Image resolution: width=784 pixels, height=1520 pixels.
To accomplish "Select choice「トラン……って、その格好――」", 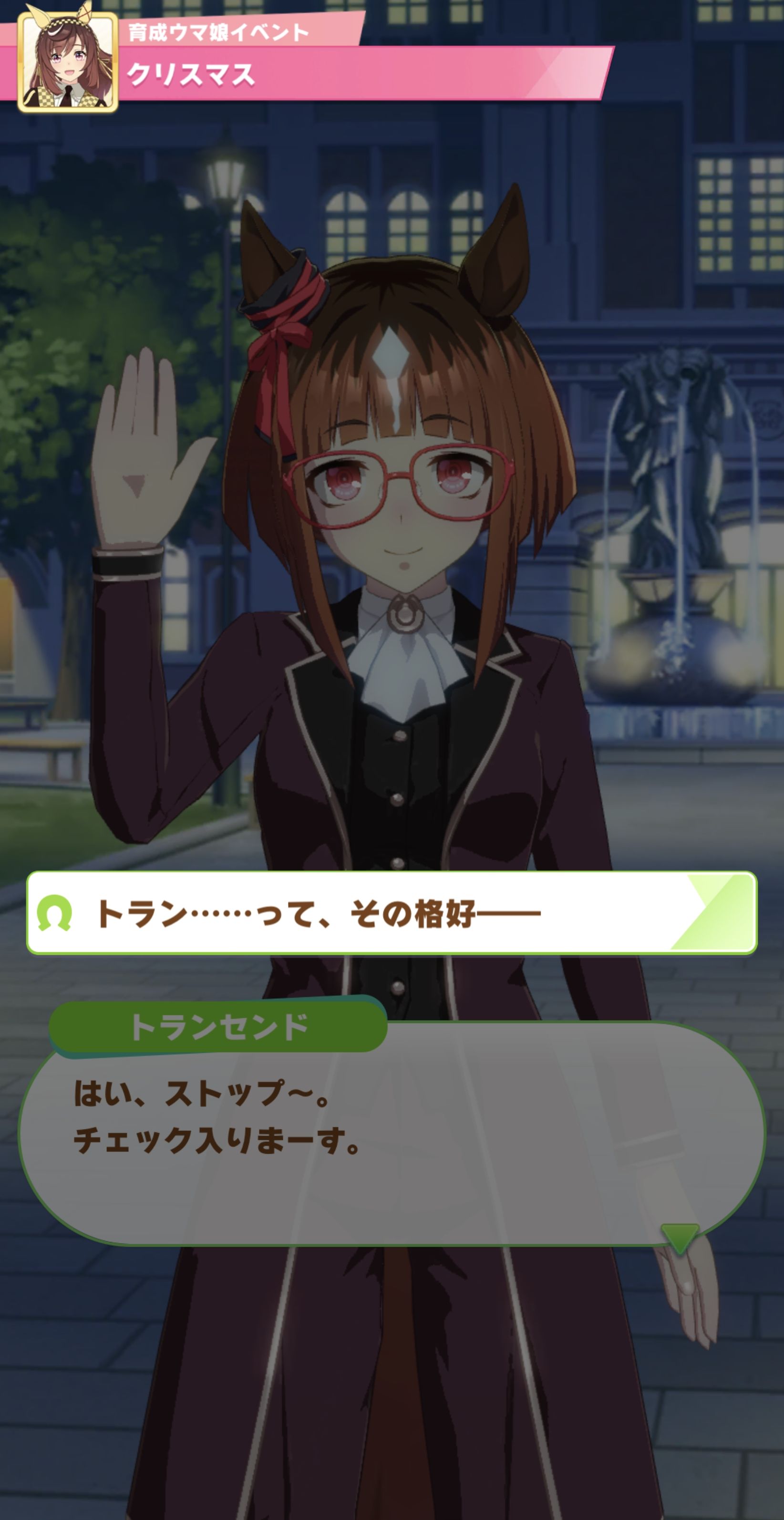I will click(x=391, y=913).
